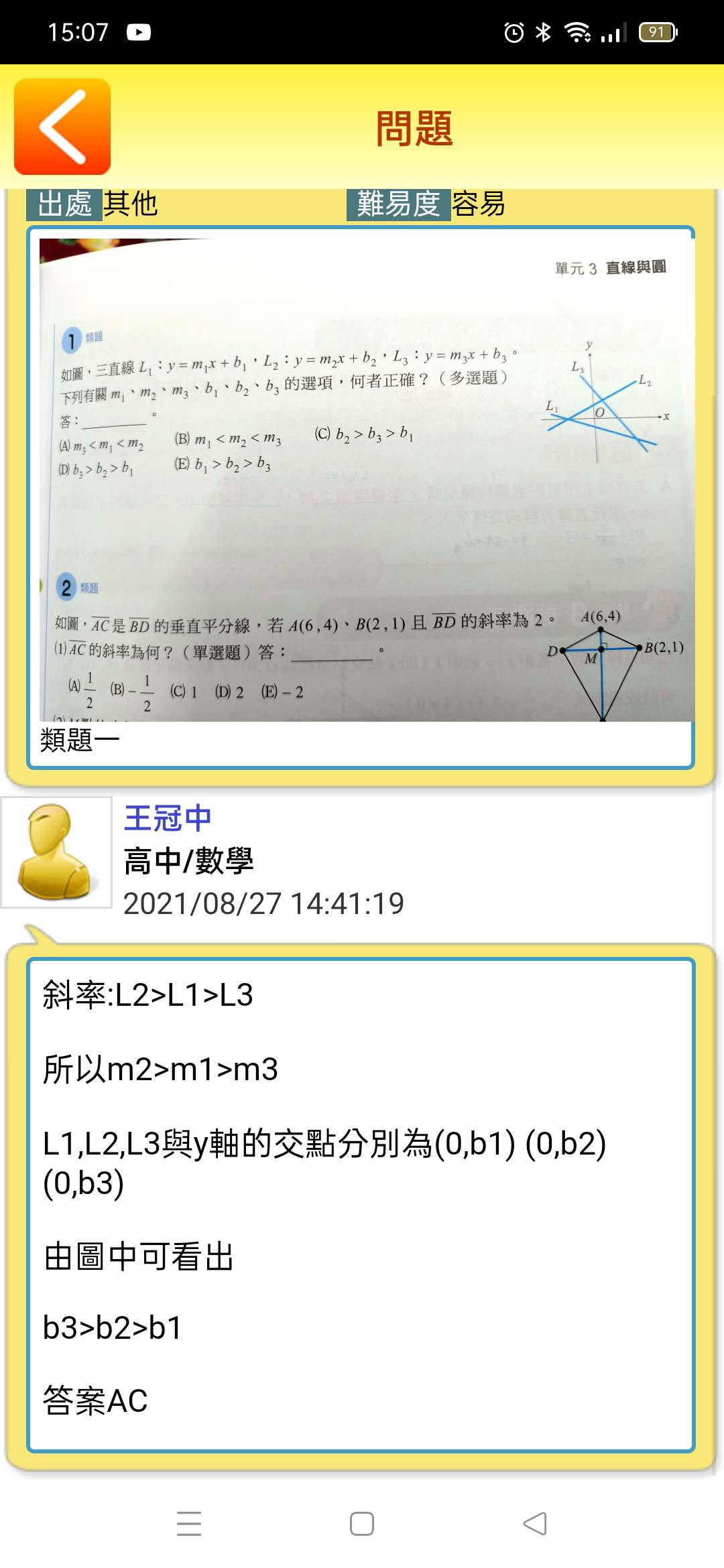Go to the home screen

362,1523
